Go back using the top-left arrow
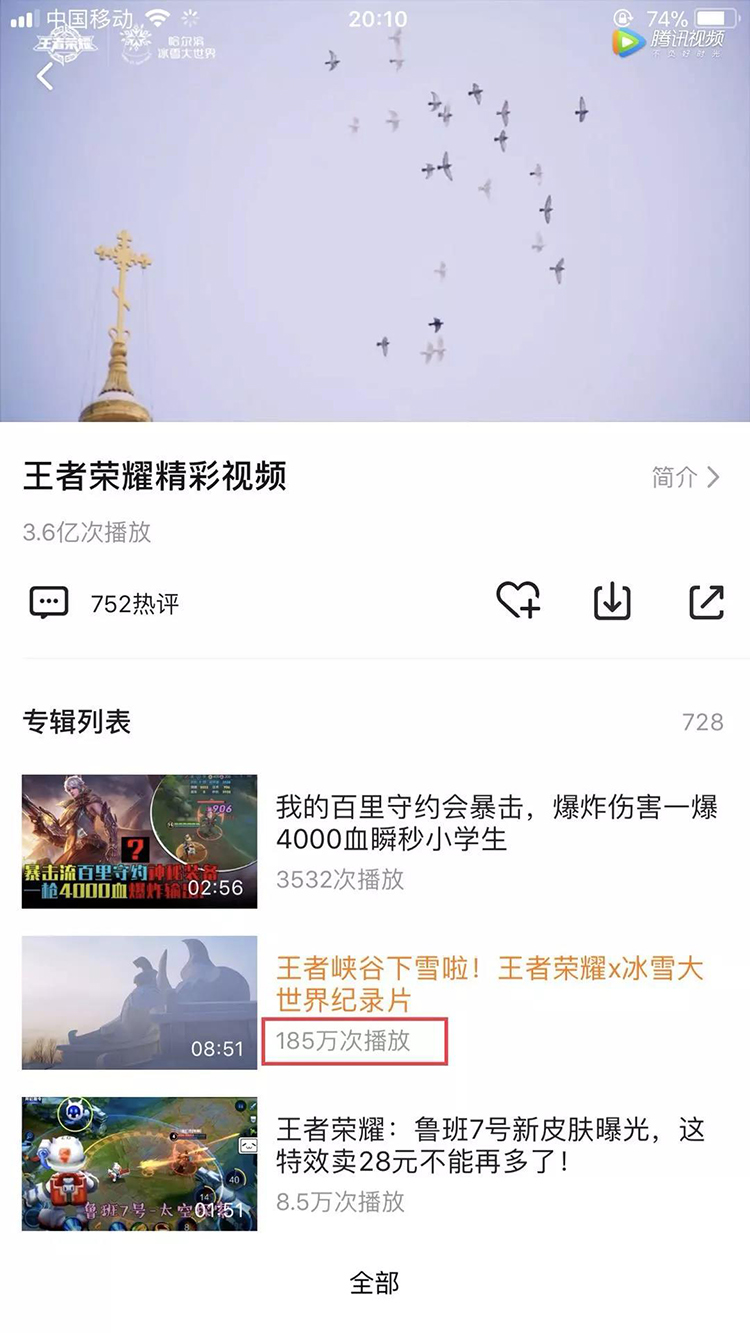This screenshot has height=1333, width=750. 44,76
